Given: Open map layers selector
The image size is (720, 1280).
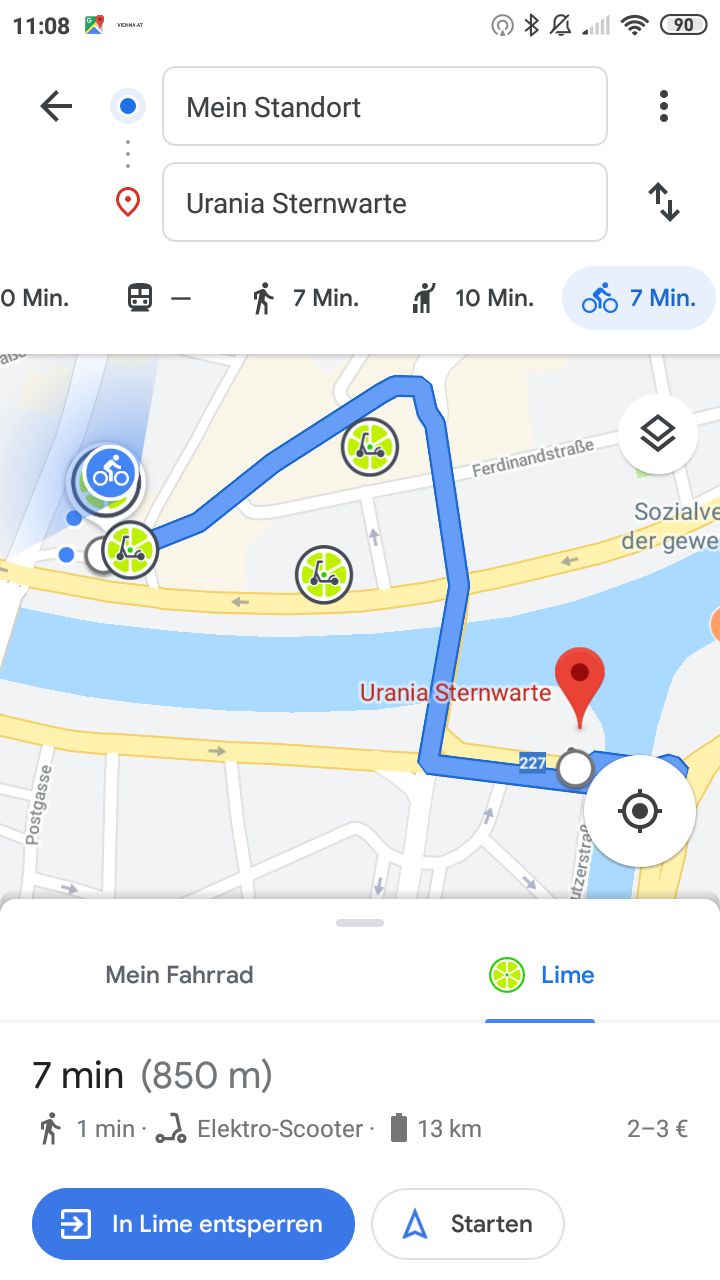Looking at the screenshot, I should point(657,434).
